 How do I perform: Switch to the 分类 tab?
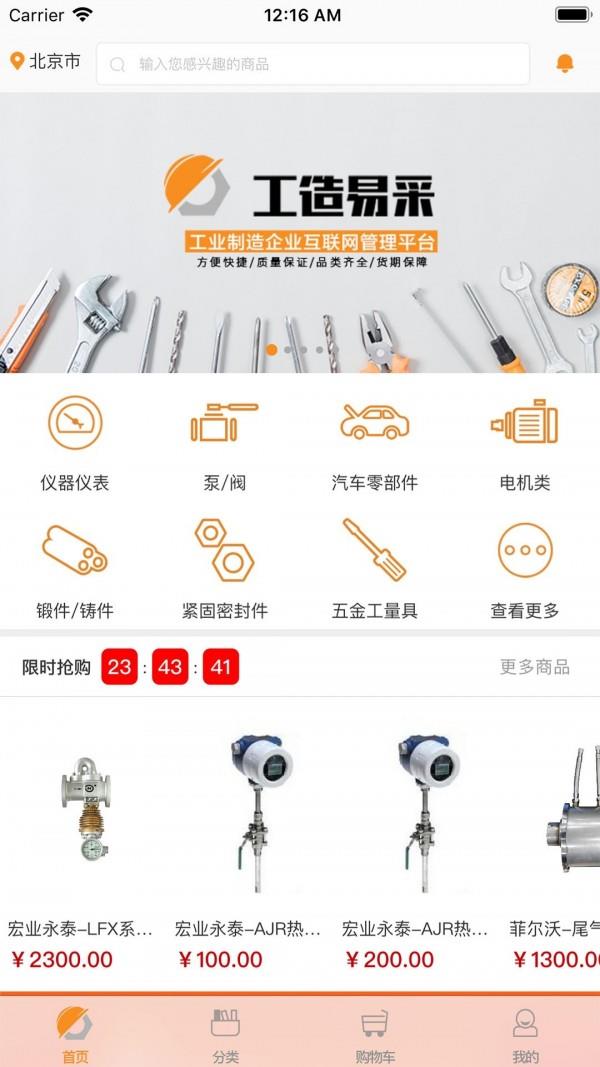point(225,1035)
